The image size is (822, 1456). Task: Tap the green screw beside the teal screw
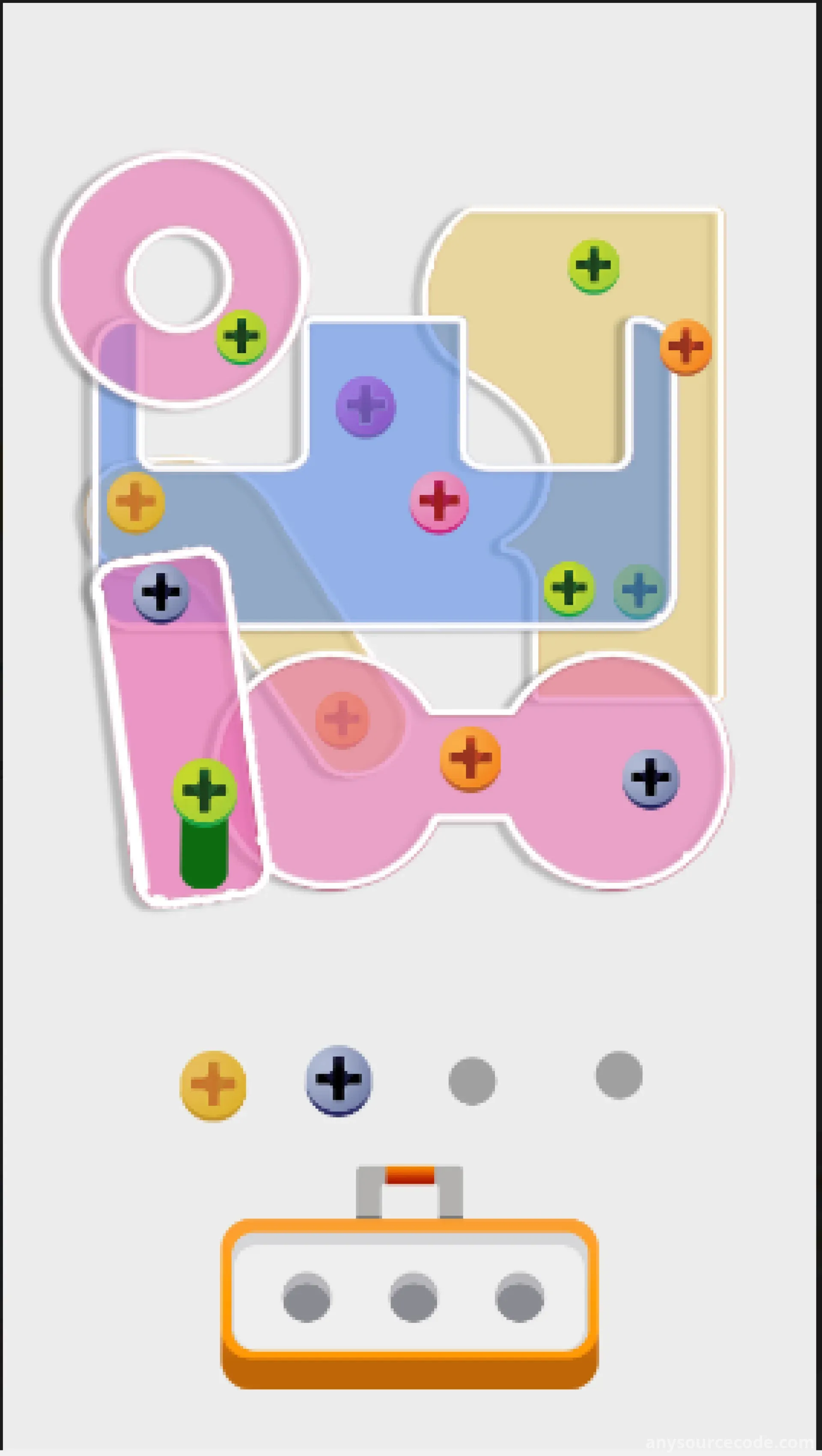(x=569, y=588)
